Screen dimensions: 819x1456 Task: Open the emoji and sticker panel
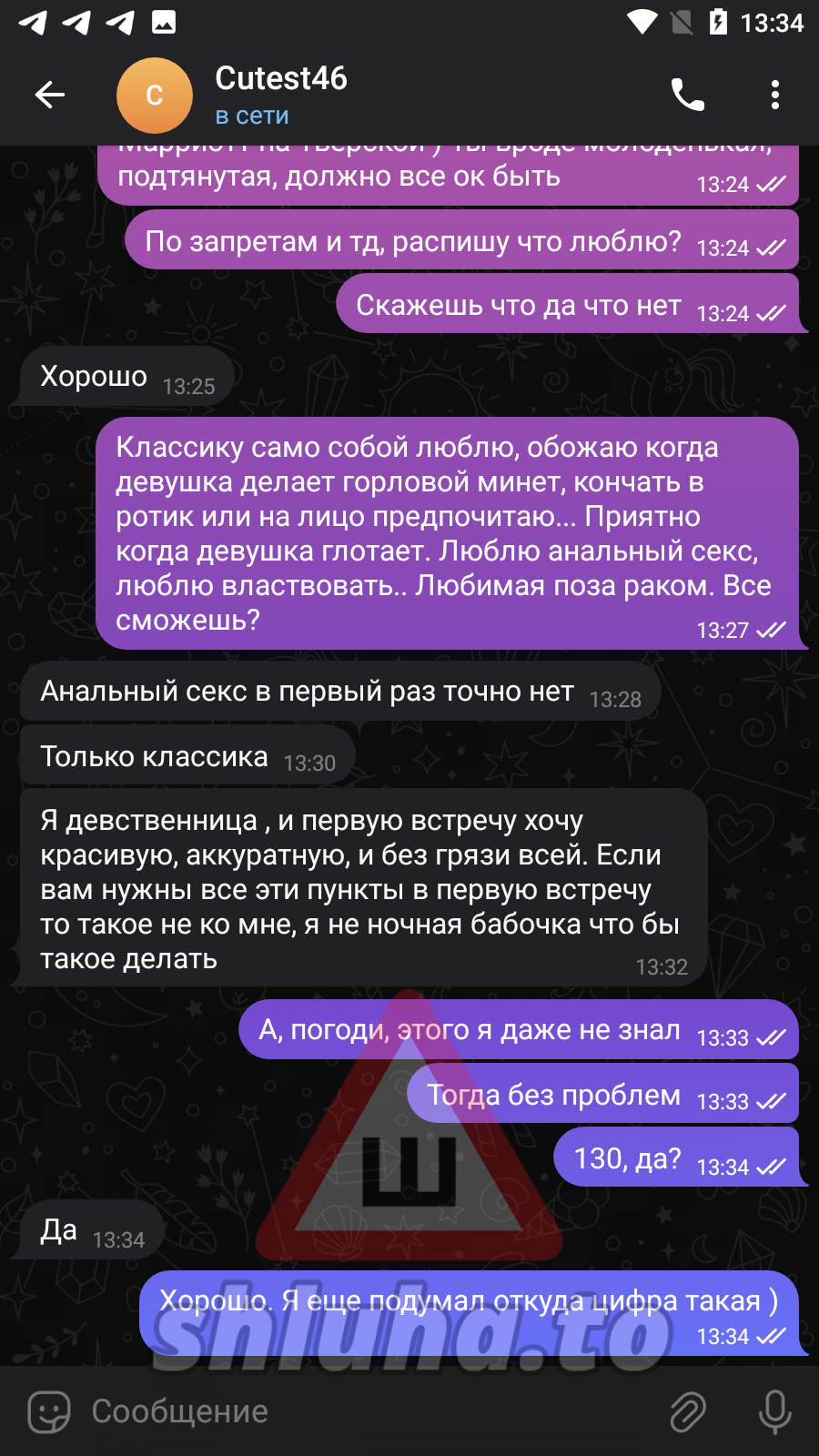click(49, 1411)
